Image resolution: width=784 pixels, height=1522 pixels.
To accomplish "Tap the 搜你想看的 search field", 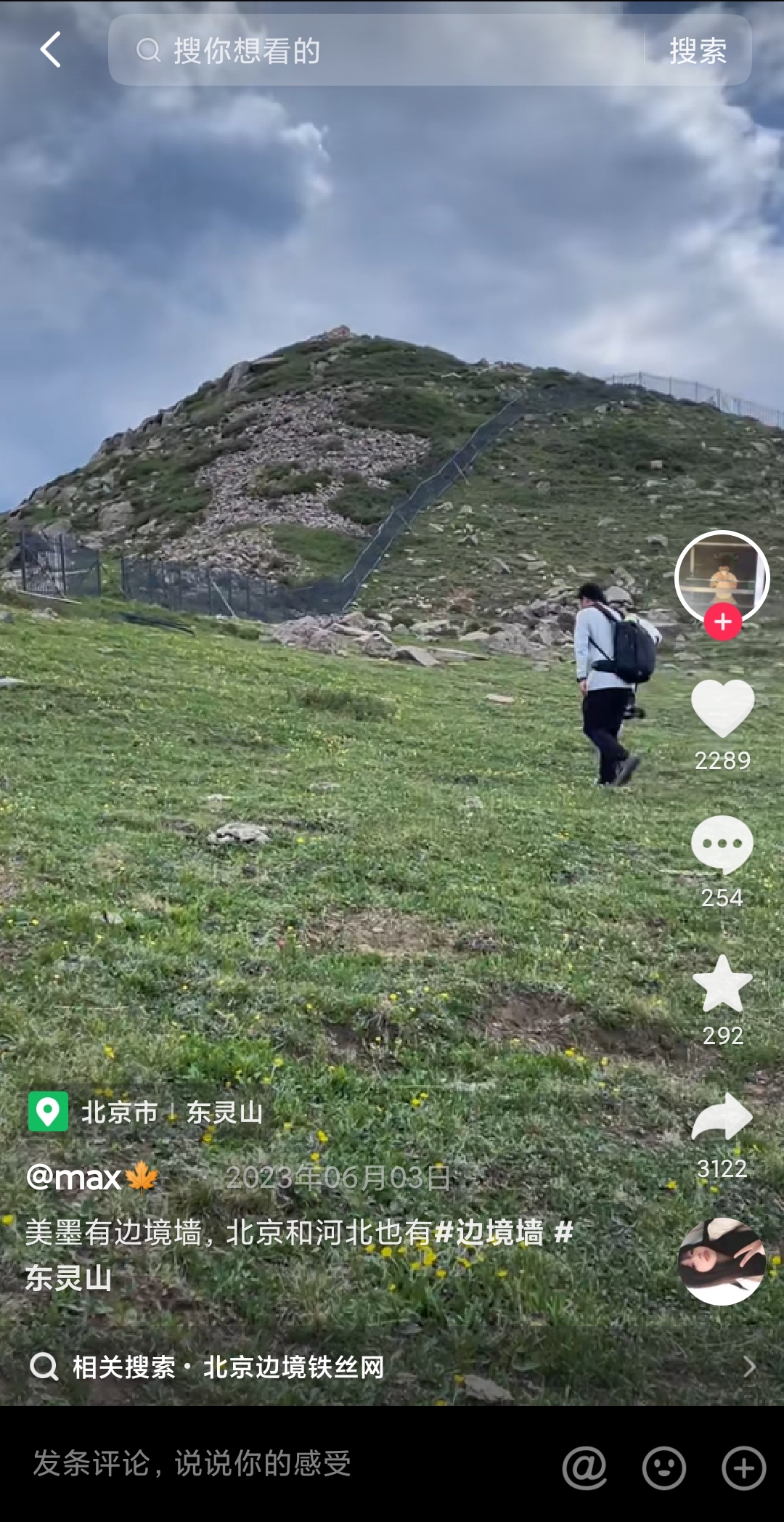I will (376, 50).
